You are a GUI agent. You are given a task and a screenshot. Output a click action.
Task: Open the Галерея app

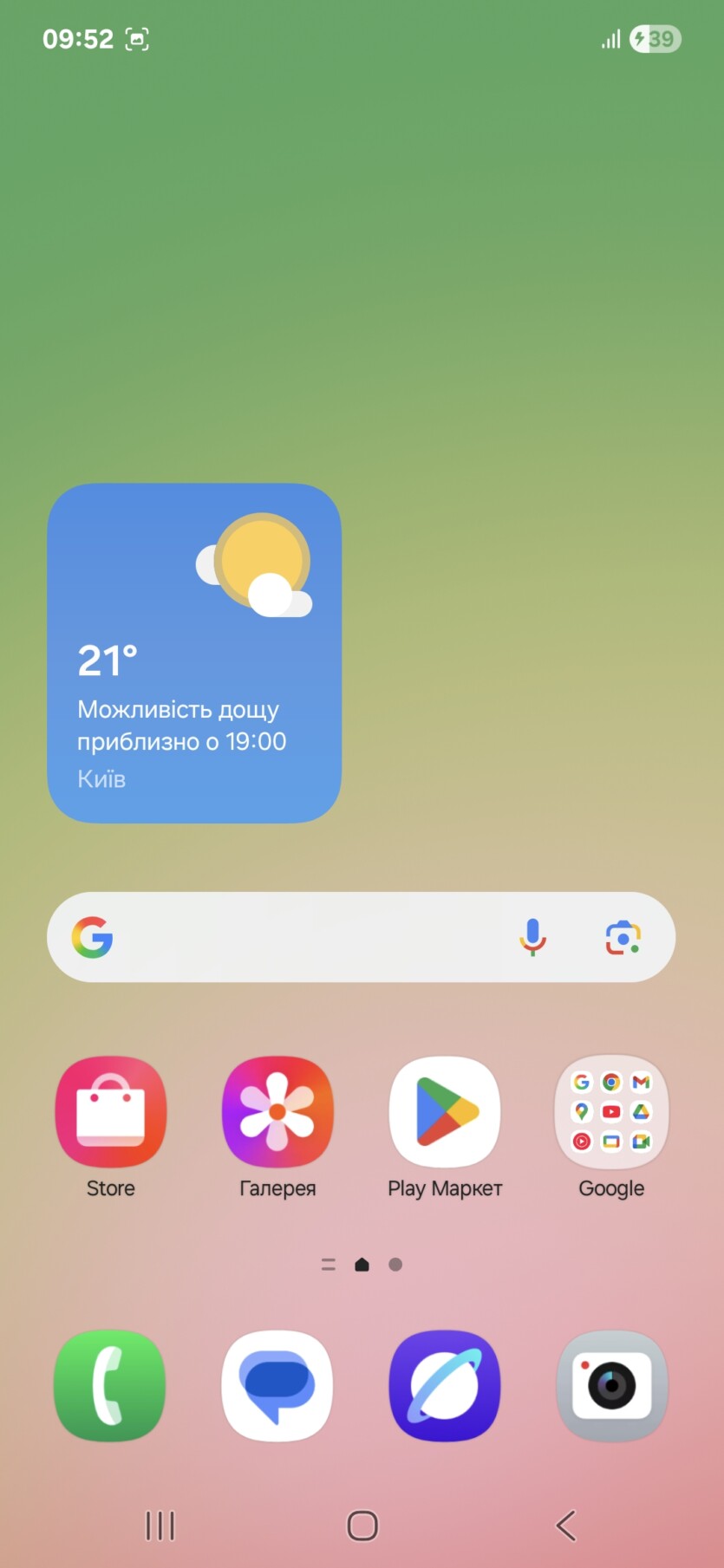277,1112
